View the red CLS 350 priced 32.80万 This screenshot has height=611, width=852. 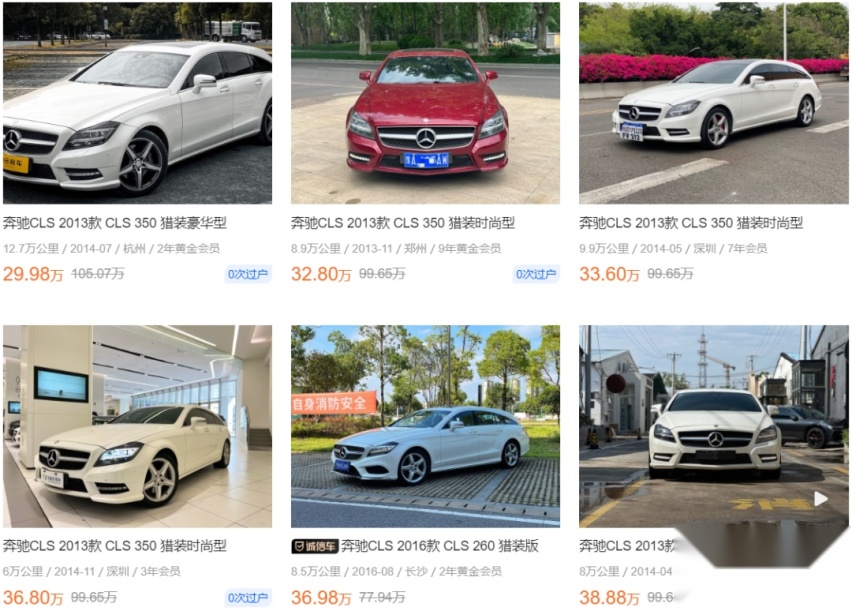425,104
